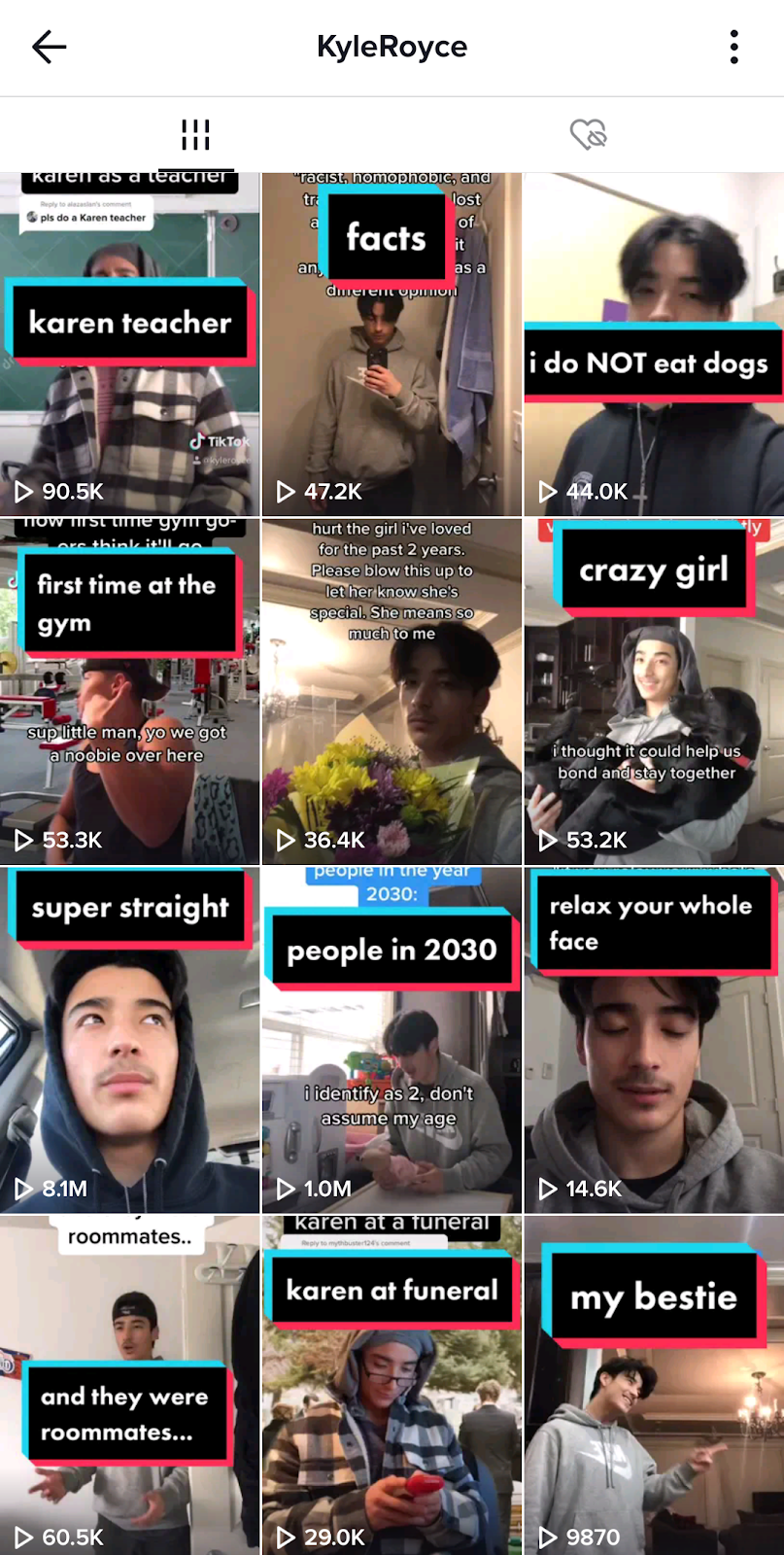This screenshot has width=784, height=1555.
Task: Open the "i do NOT eat dogs" video
Action: tap(654, 344)
